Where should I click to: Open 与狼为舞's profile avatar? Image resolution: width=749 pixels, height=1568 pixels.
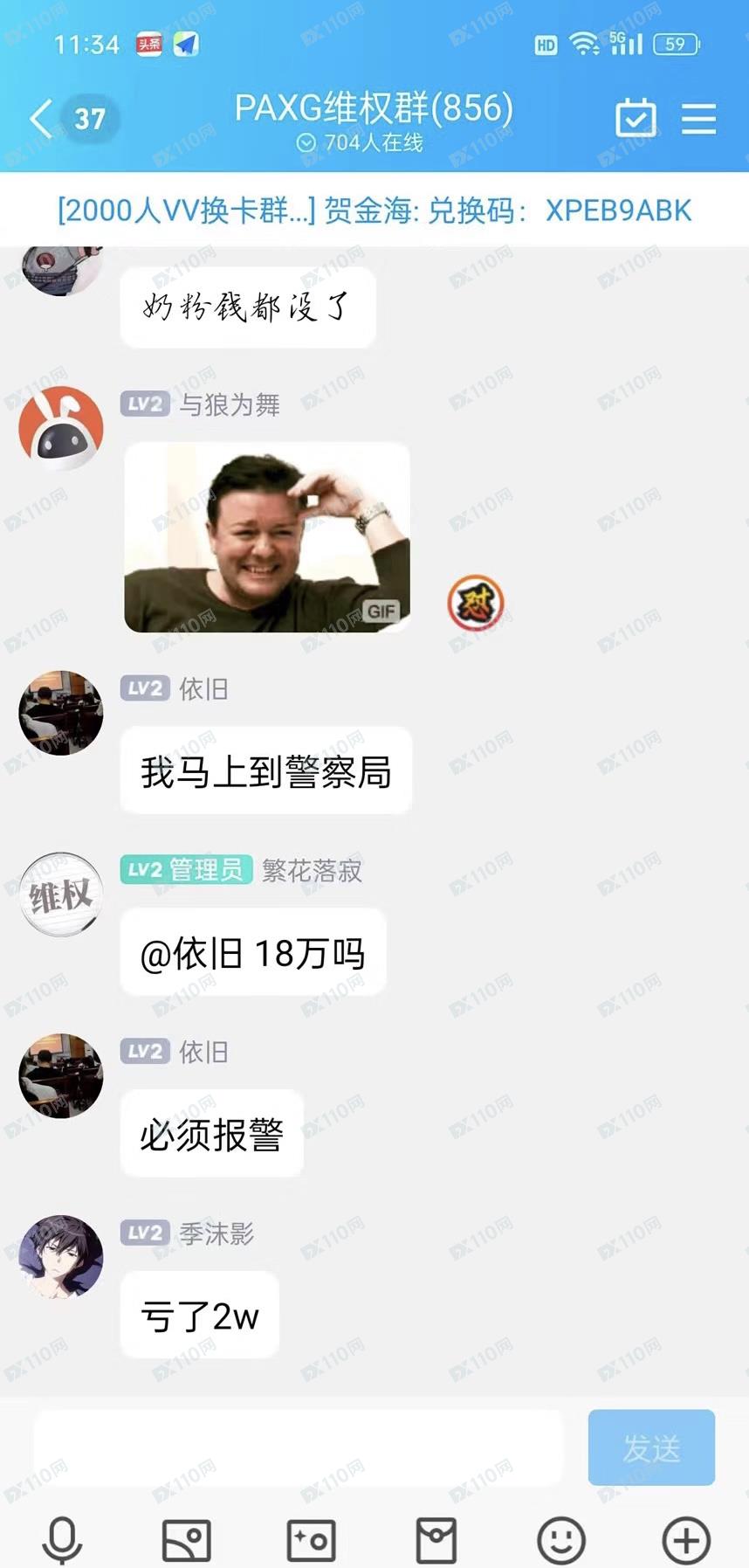(x=61, y=428)
